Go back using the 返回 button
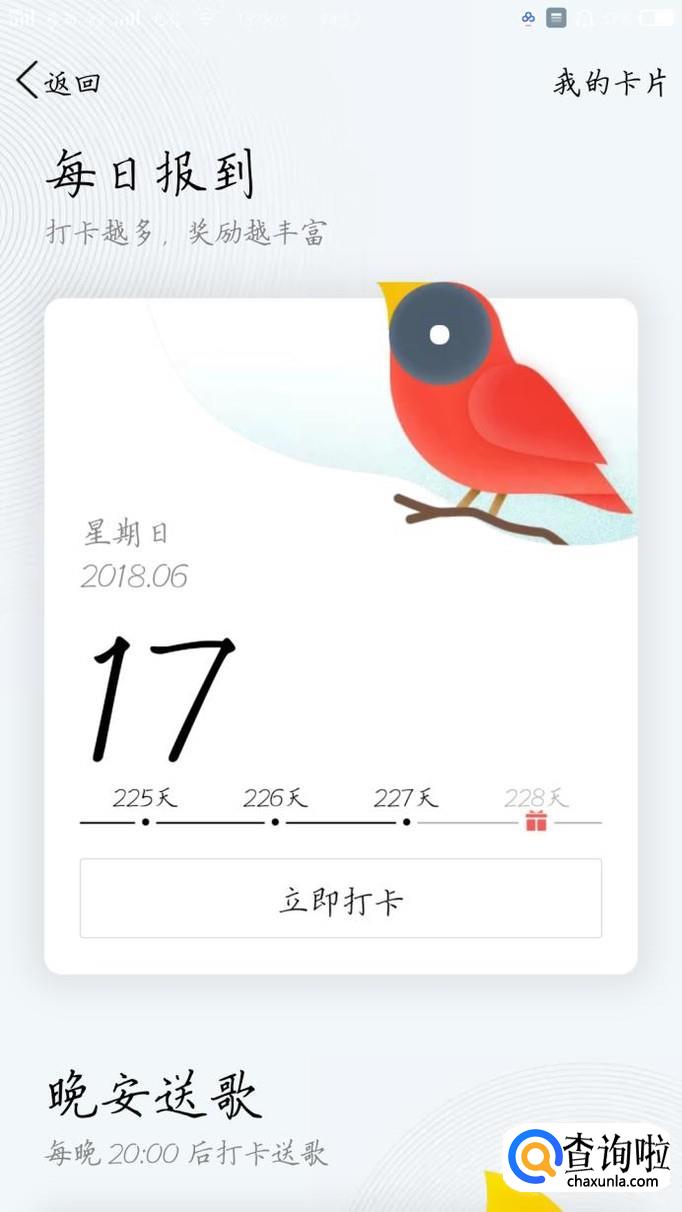 (x=58, y=82)
